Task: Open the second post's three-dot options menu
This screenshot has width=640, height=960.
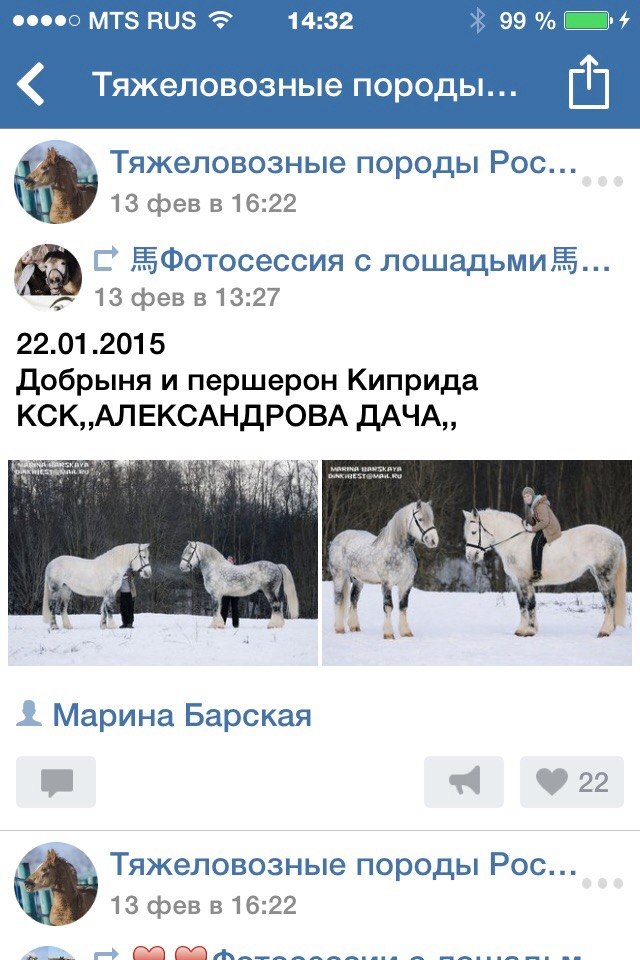Action: pyautogui.click(x=602, y=884)
